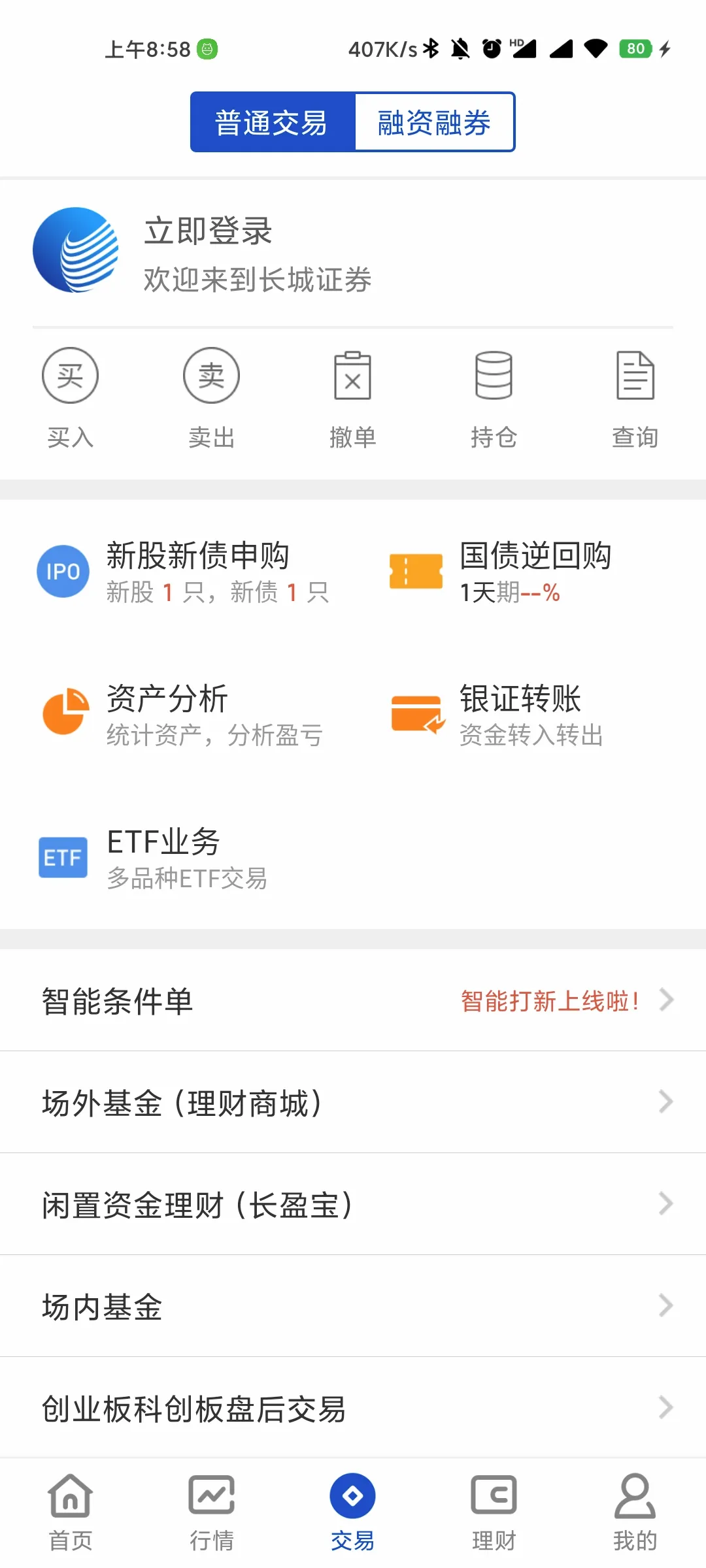Select the 普通交易 tab
Screen dimensions: 706x1568
(272, 122)
